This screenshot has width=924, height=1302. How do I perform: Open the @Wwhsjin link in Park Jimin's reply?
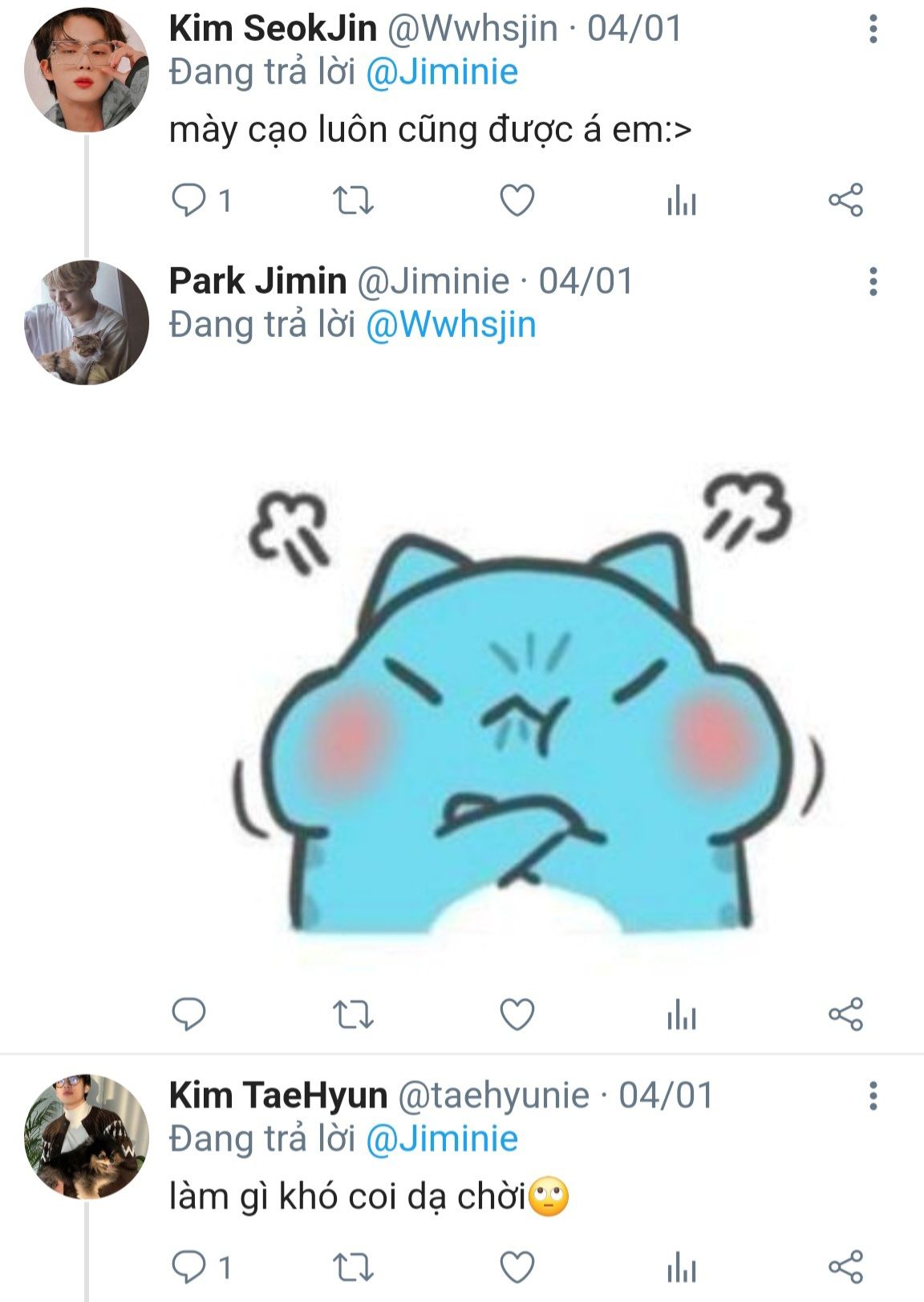451,325
